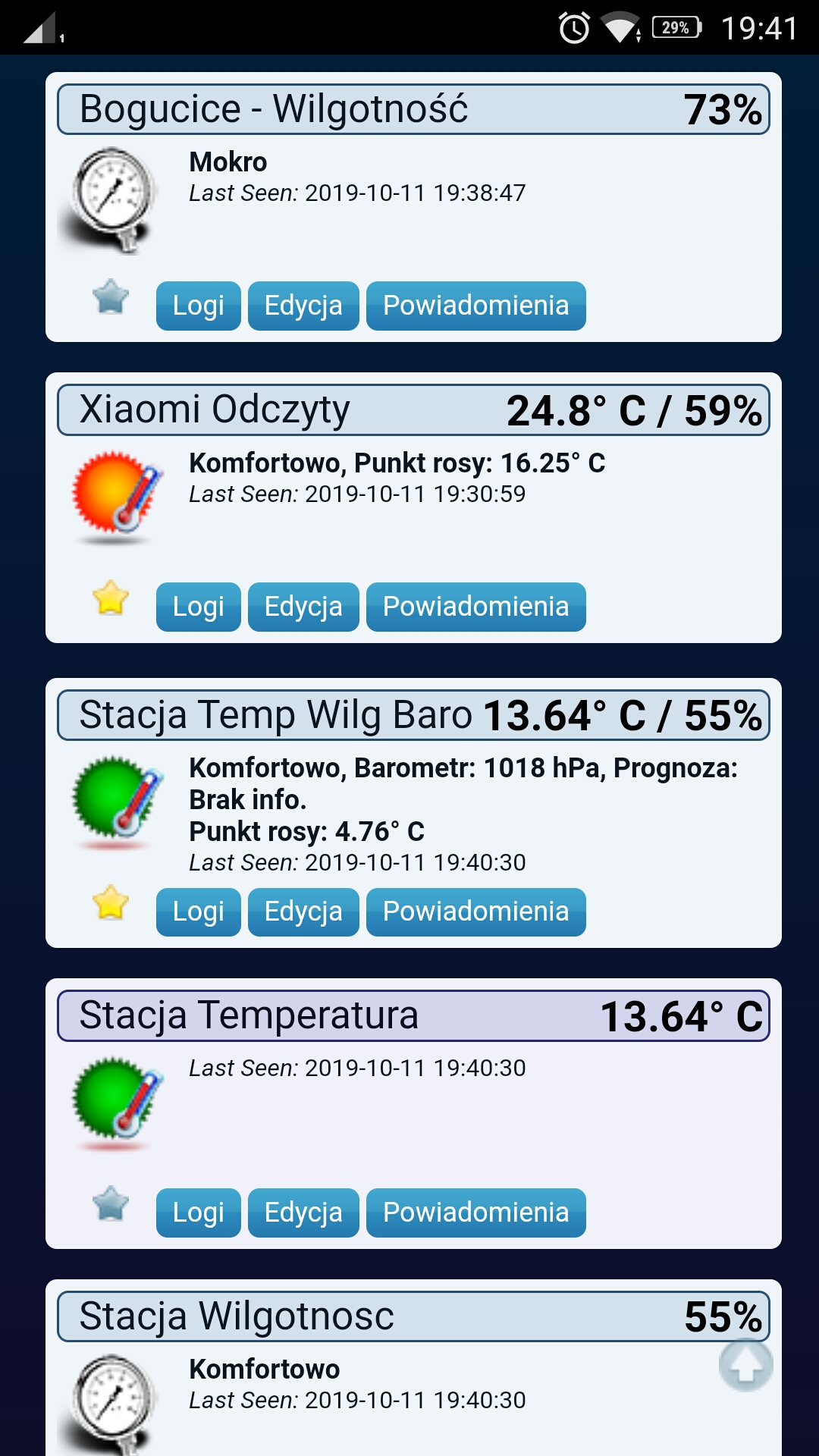The image size is (819, 1456).
Task: Show Logi for Stacja Temperatura
Action: [x=198, y=1213]
